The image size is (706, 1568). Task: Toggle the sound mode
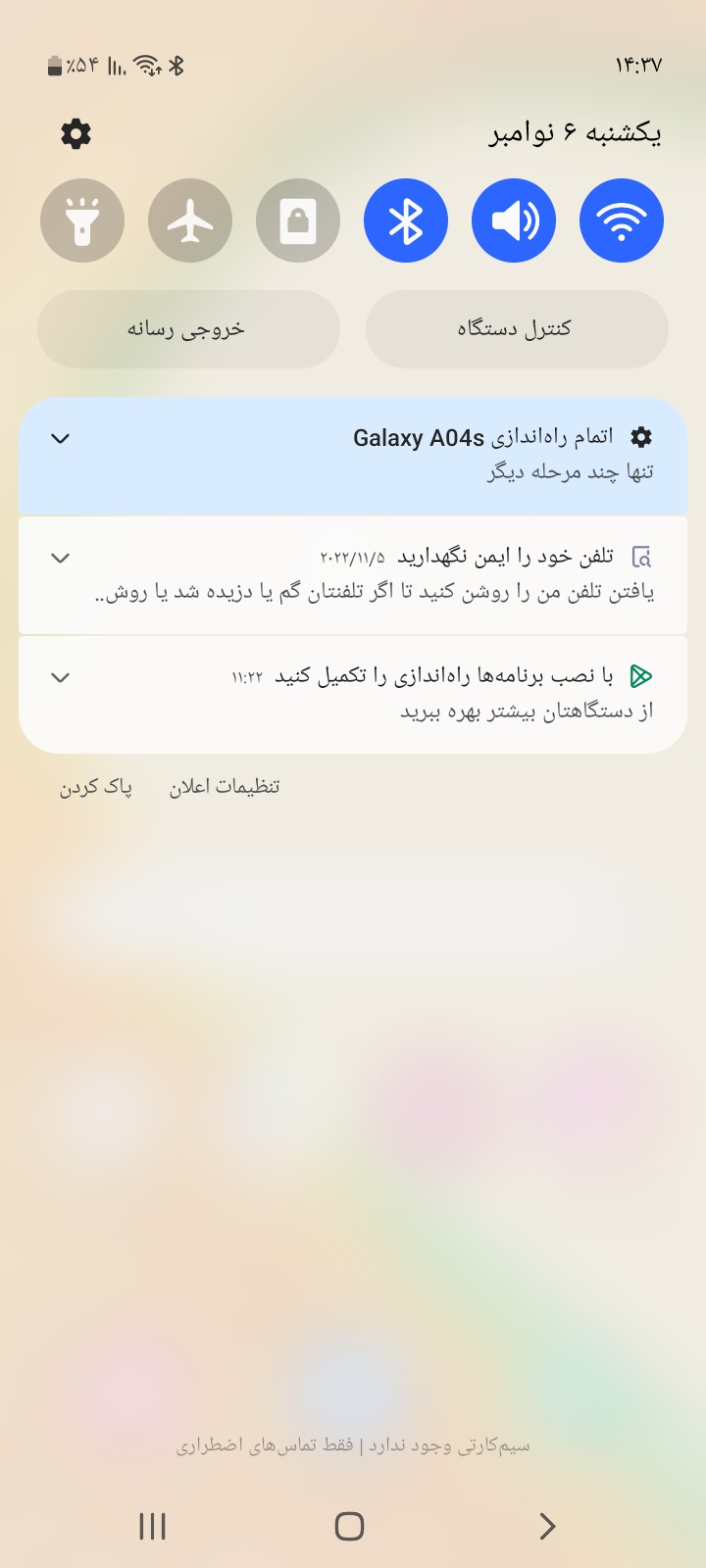(514, 220)
